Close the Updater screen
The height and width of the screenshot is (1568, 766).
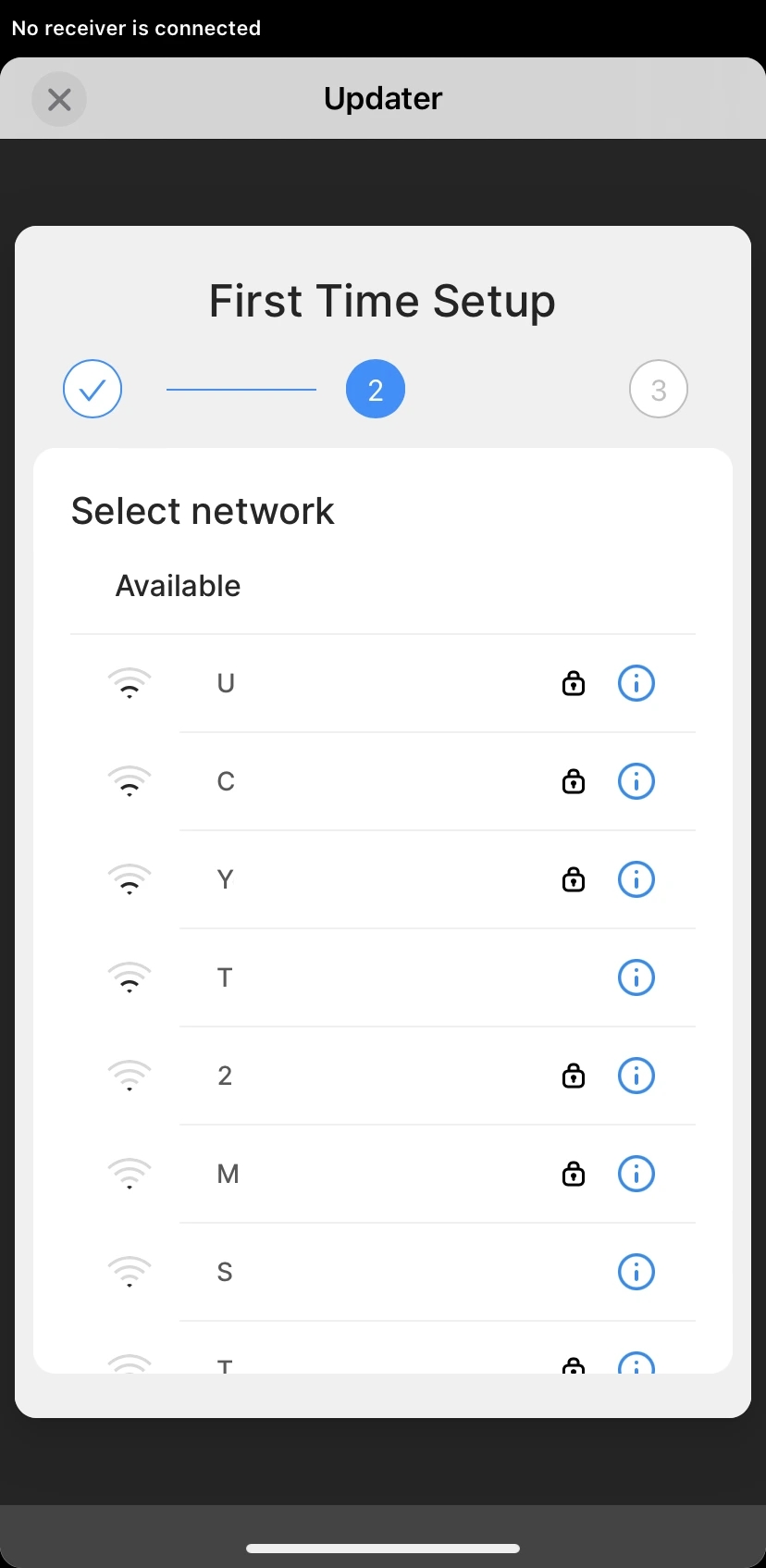(59, 99)
